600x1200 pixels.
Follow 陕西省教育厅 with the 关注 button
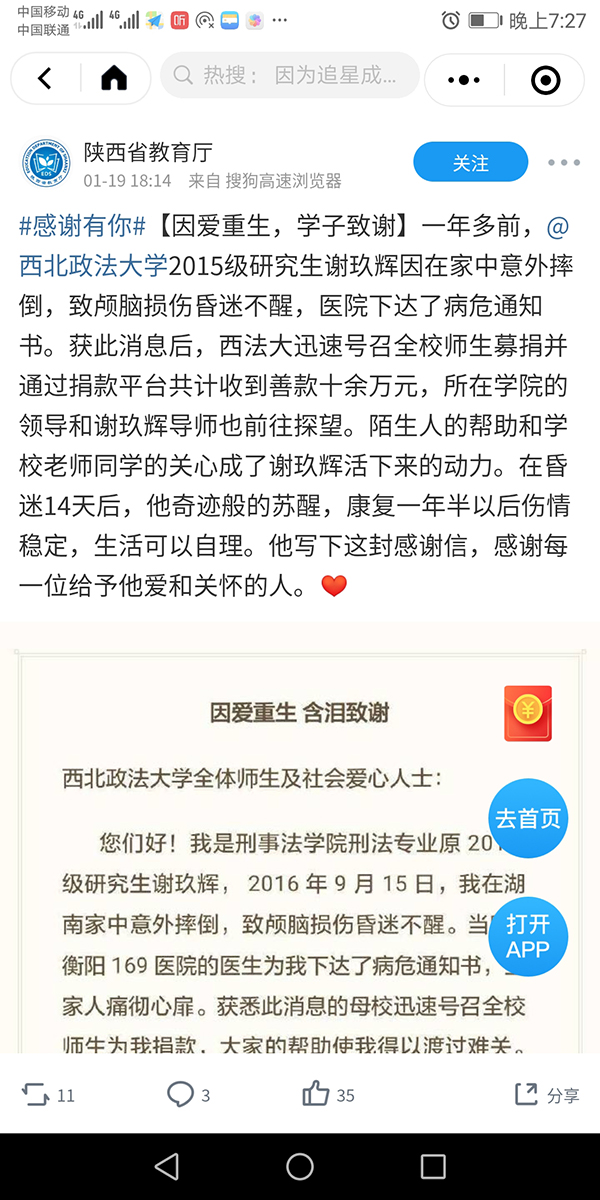coord(470,162)
